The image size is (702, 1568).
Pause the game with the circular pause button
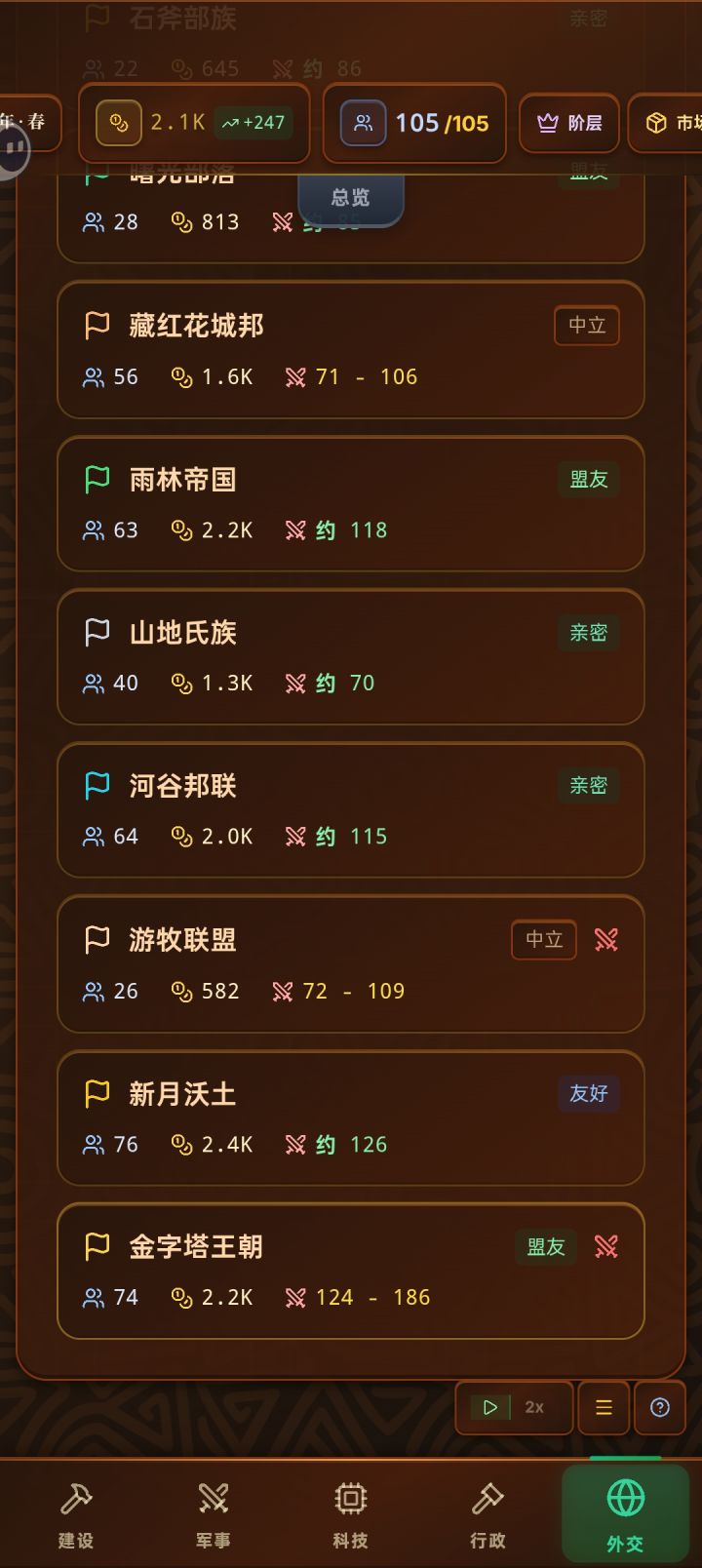[x=15, y=153]
